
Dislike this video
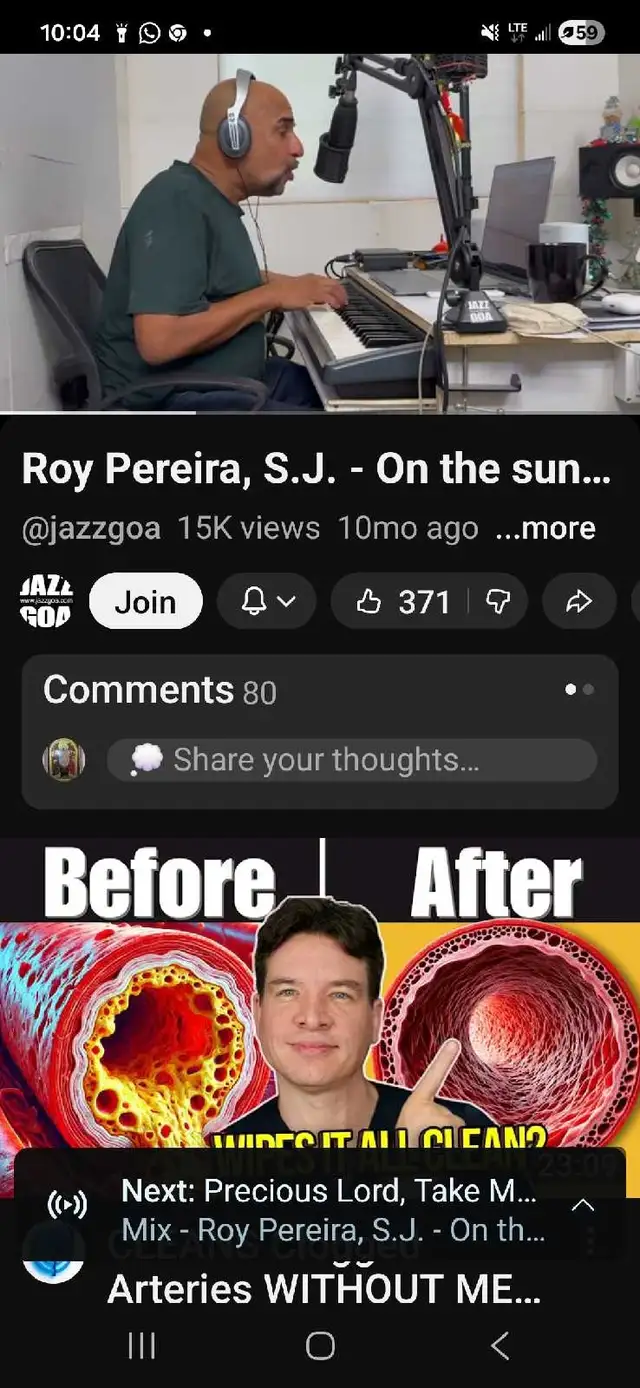(497, 602)
